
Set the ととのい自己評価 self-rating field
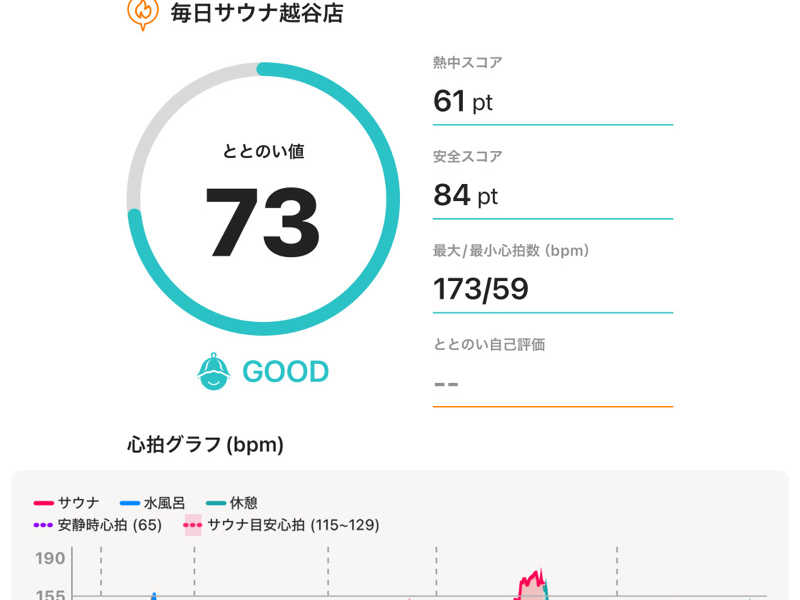pyautogui.click(x=551, y=382)
